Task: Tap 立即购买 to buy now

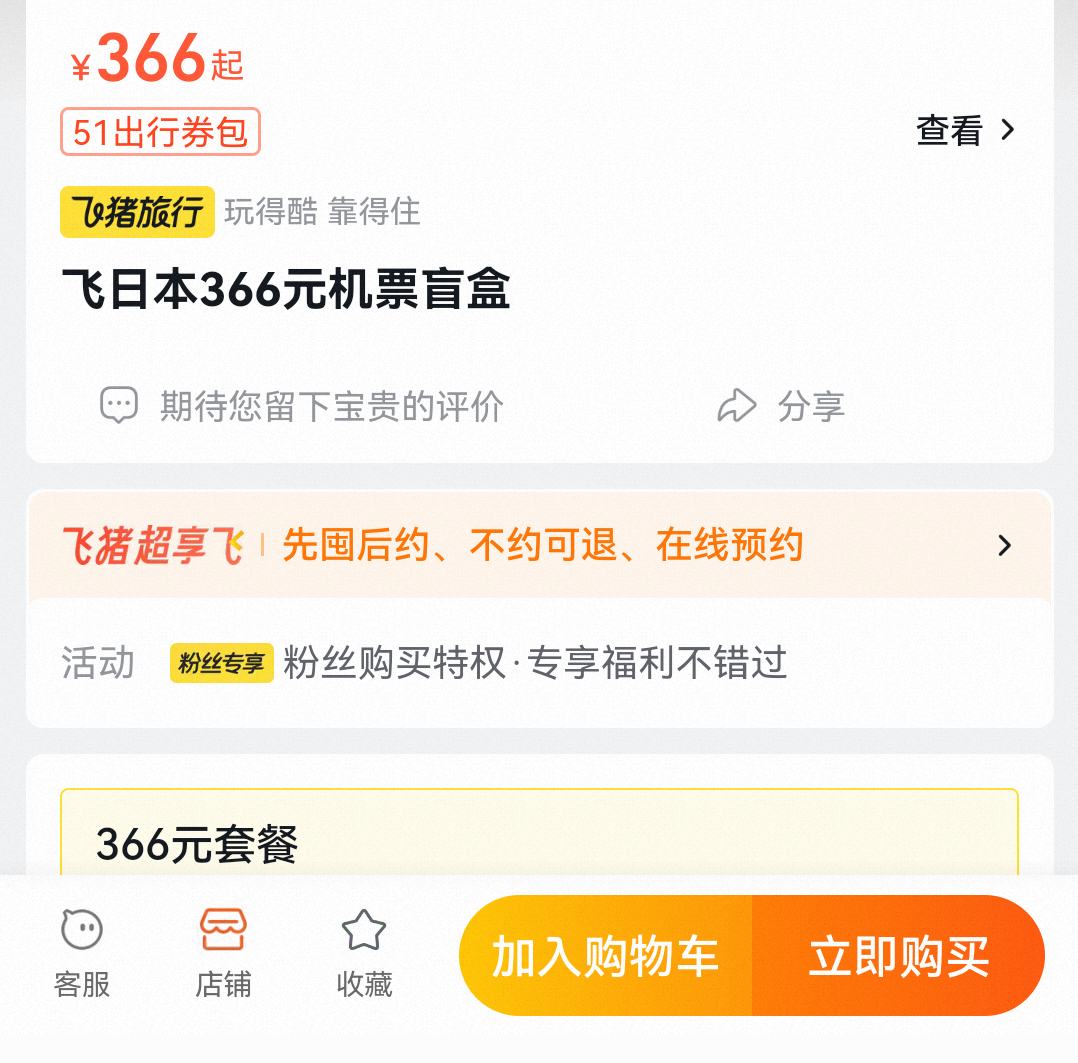Action: tap(898, 957)
